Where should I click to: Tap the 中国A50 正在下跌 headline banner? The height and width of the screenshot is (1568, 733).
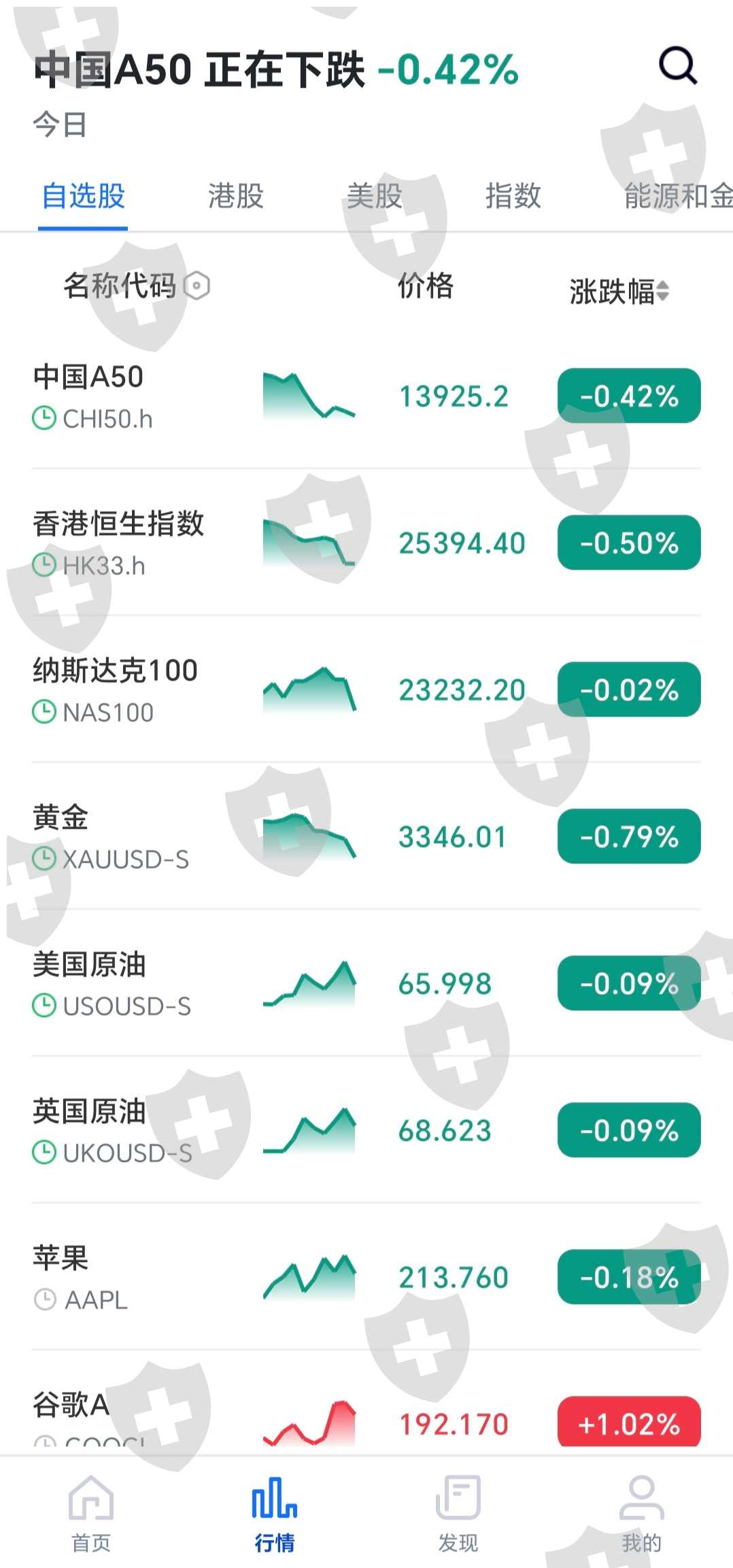[275, 70]
